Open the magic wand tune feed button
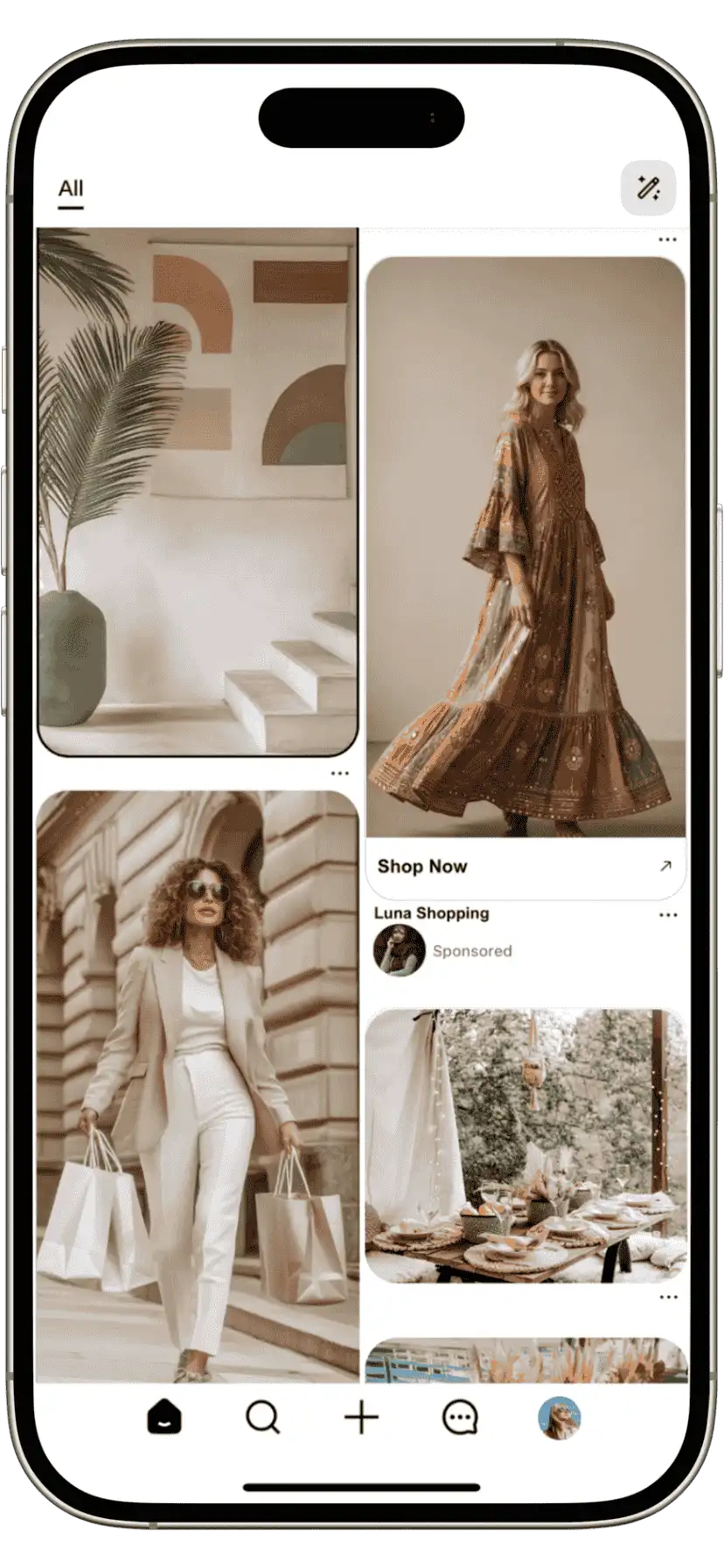This screenshot has height=1568, width=724. click(648, 188)
